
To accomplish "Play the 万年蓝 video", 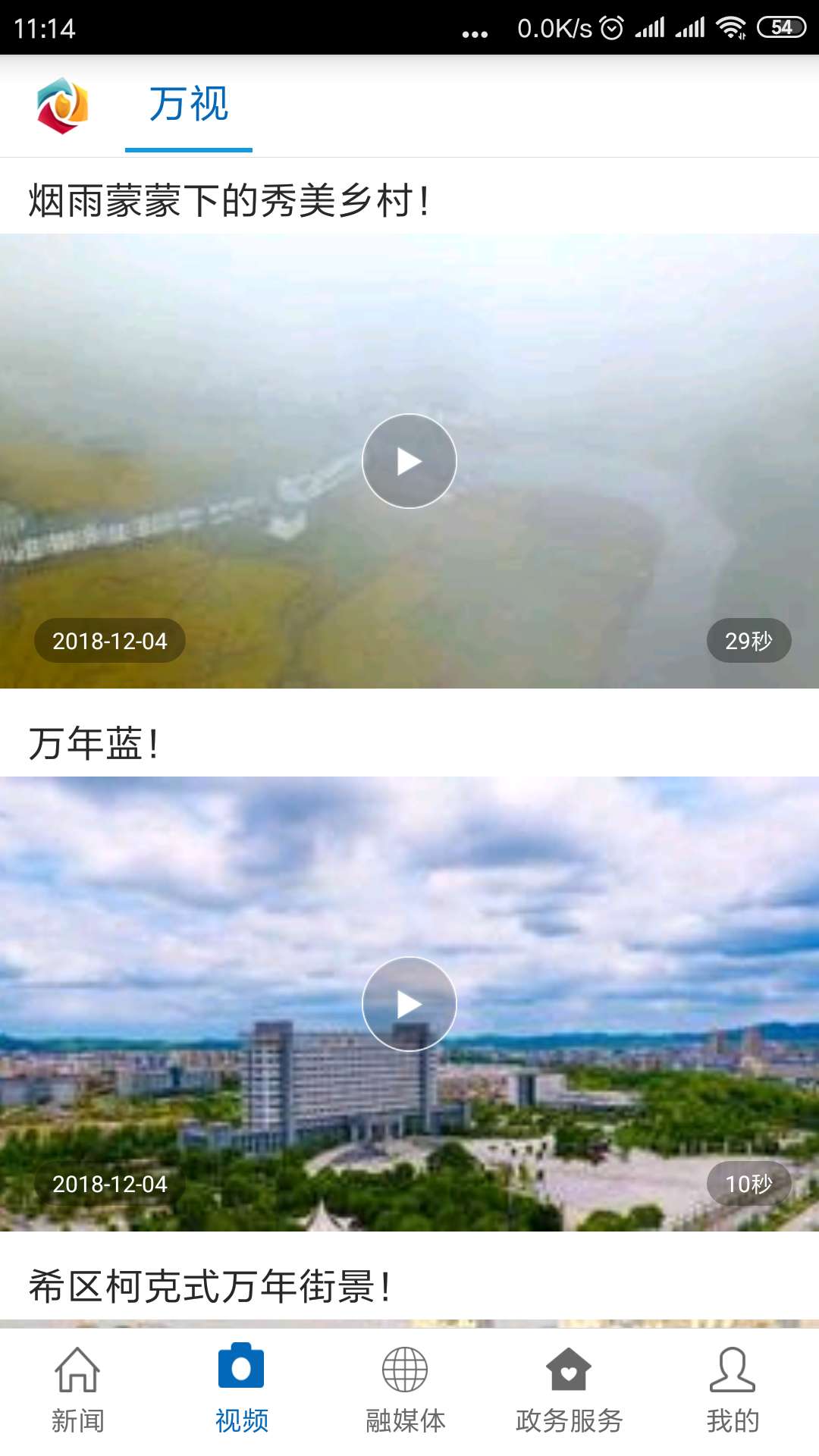I will 409,1004.
